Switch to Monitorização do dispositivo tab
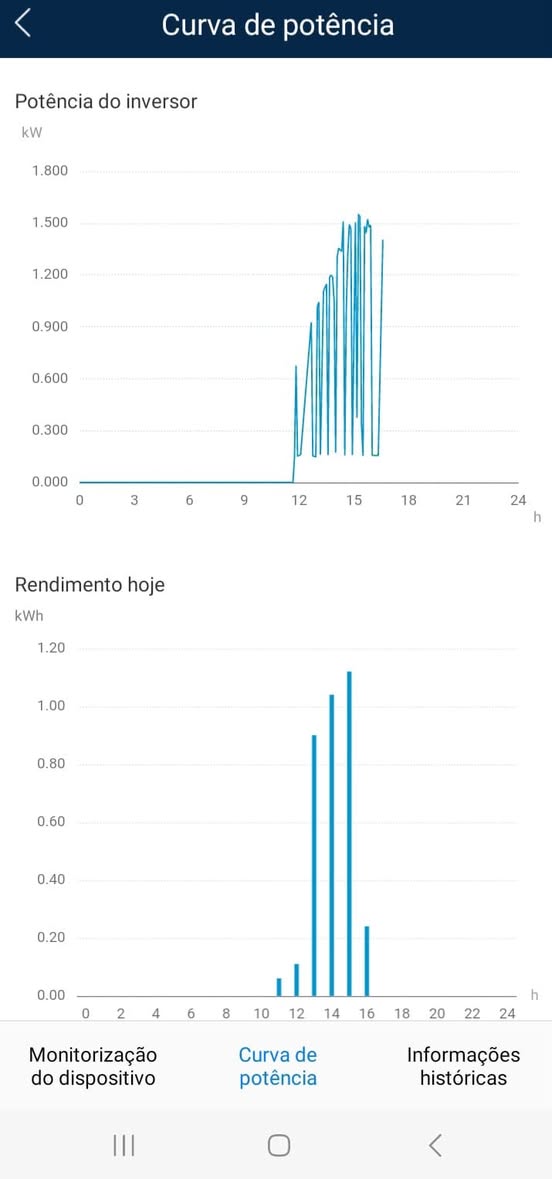This screenshot has height=1179, width=552. tap(93, 1066)
